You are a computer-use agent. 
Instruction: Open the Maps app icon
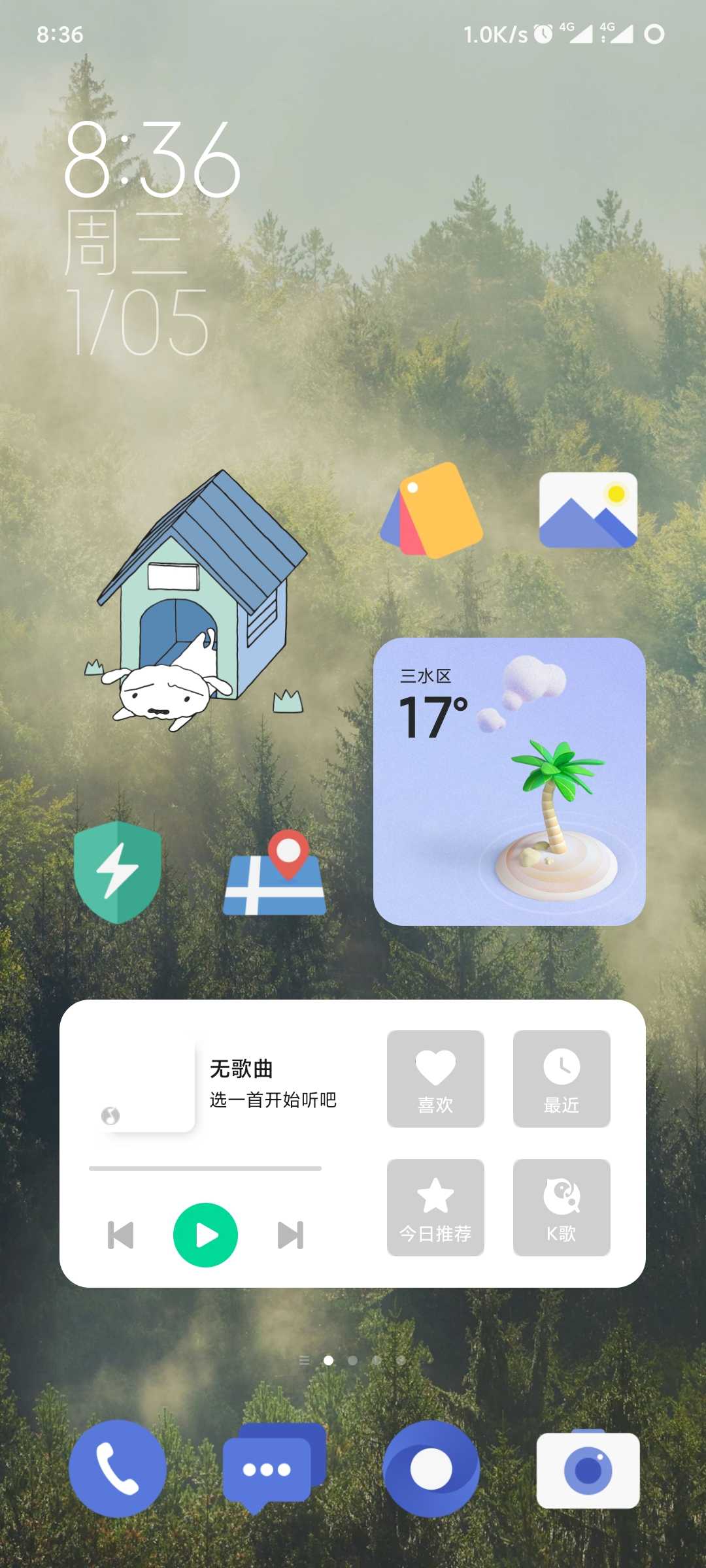coord(275,872)
